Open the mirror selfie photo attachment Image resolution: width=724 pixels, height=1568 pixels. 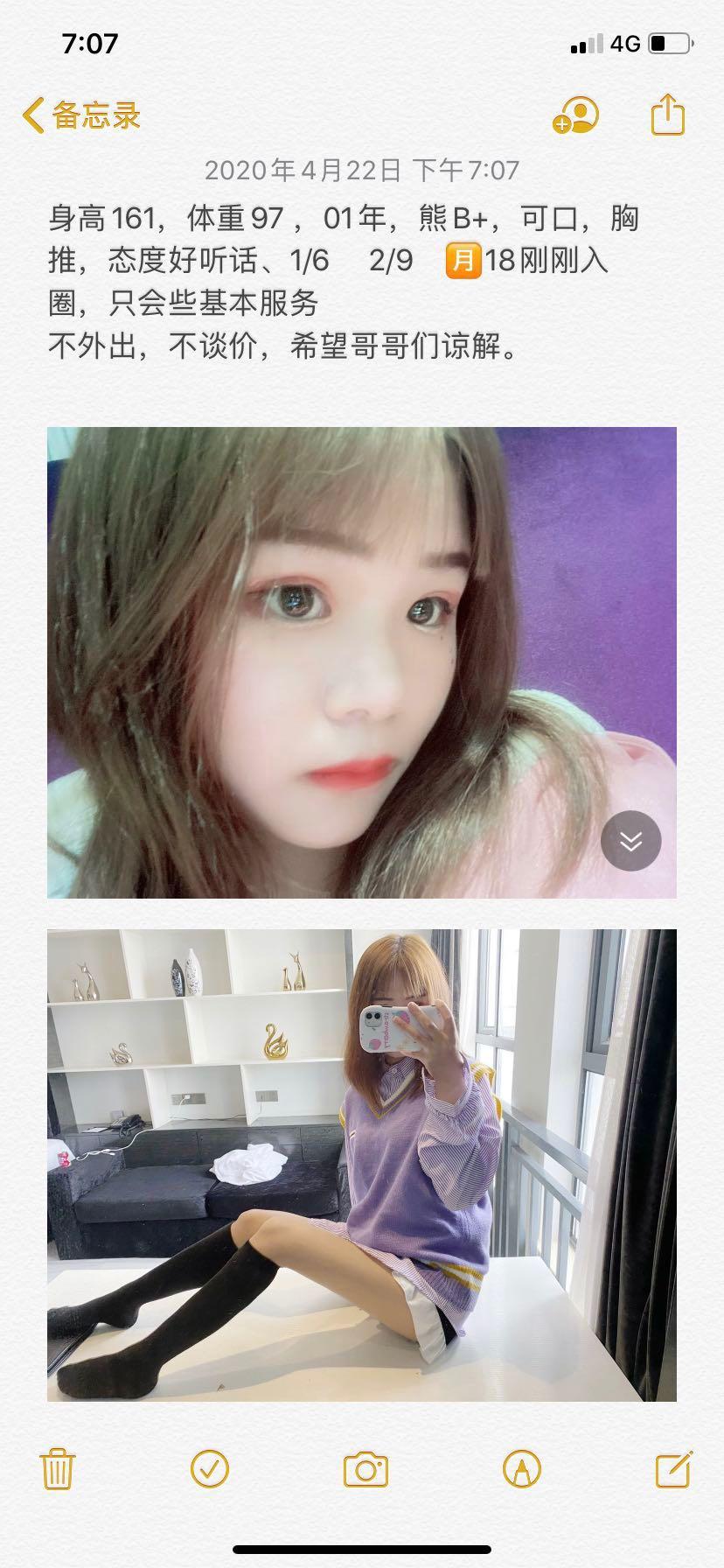pos(362,1164)
